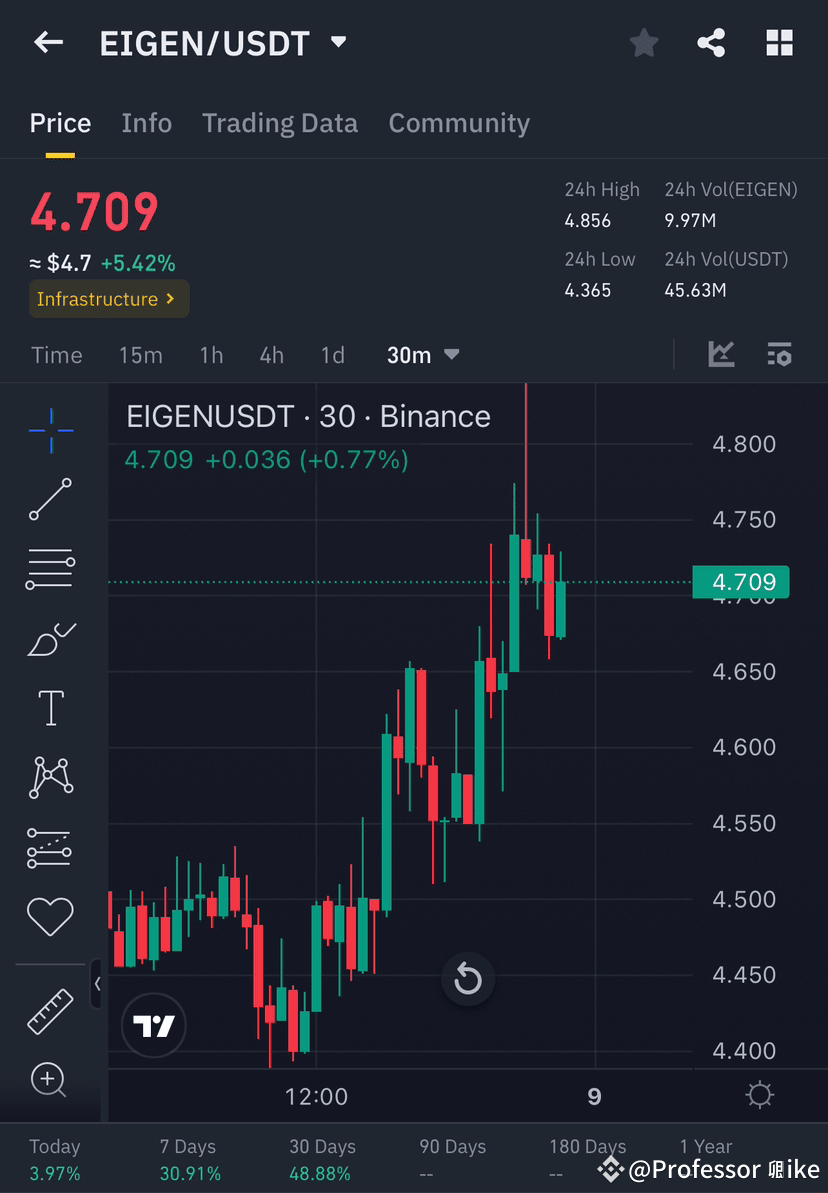Select the 1h timeframe
The height and width of the screenshot is (1193, 828).
click(x=211, y=354)
